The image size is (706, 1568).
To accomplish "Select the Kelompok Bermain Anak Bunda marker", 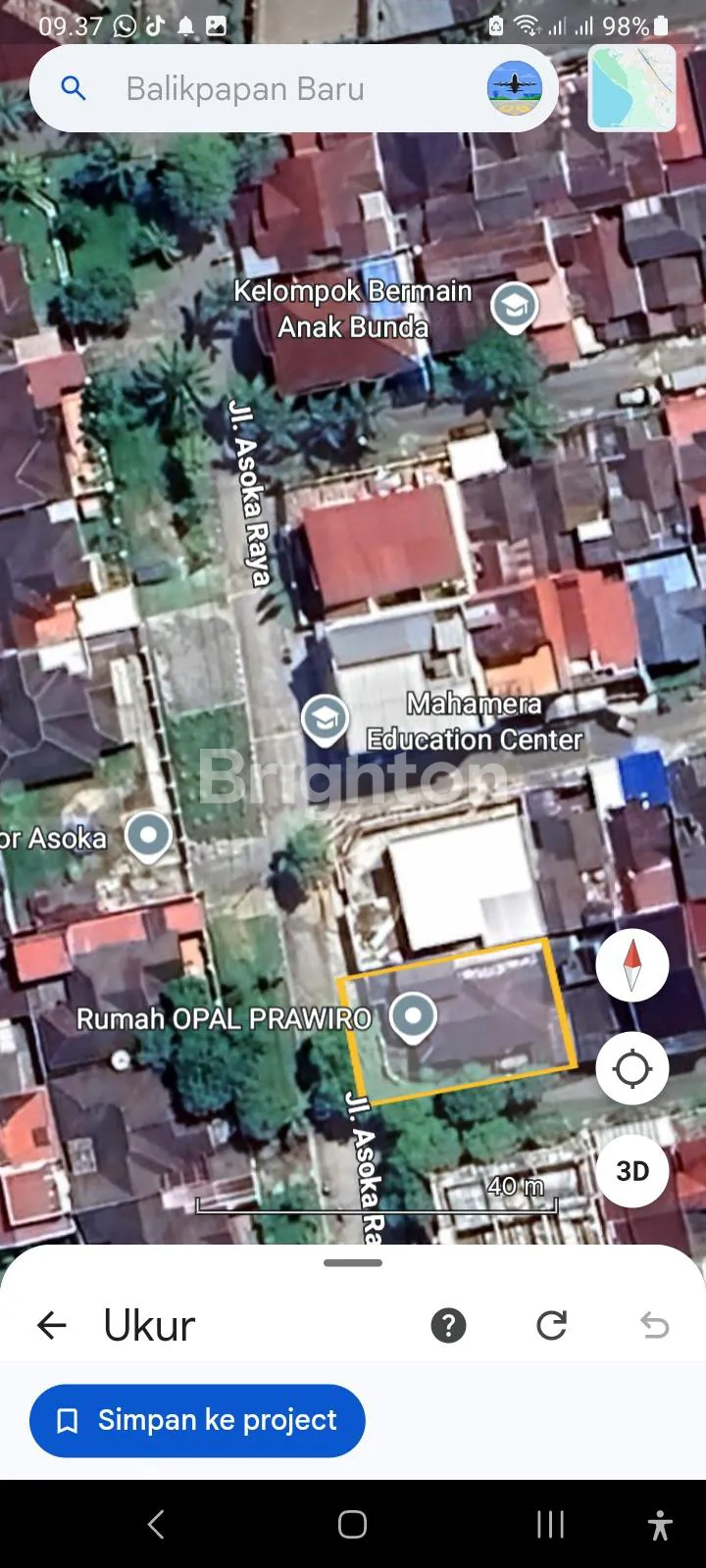I will click(x=514, y=307).
